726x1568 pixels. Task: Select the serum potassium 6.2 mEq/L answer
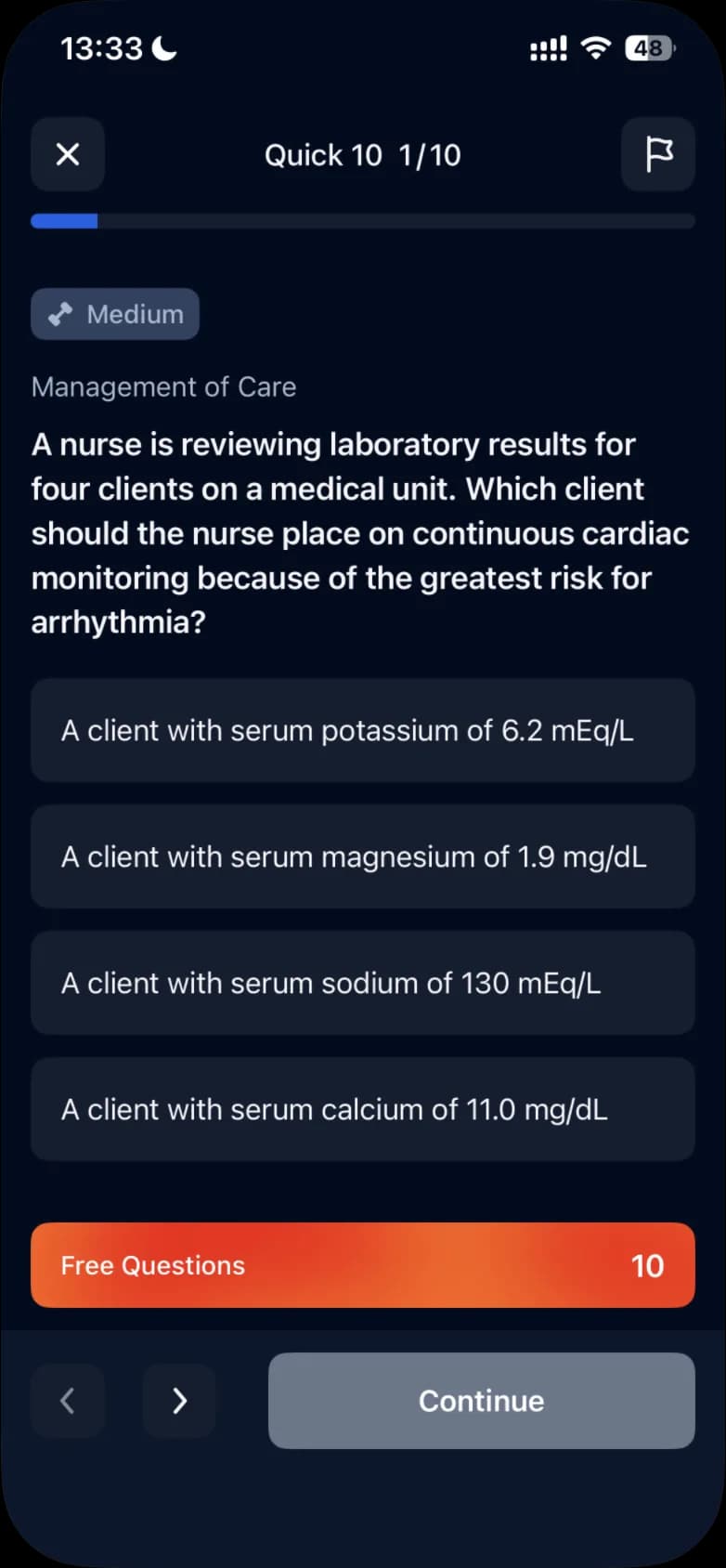tap(363, 730)
